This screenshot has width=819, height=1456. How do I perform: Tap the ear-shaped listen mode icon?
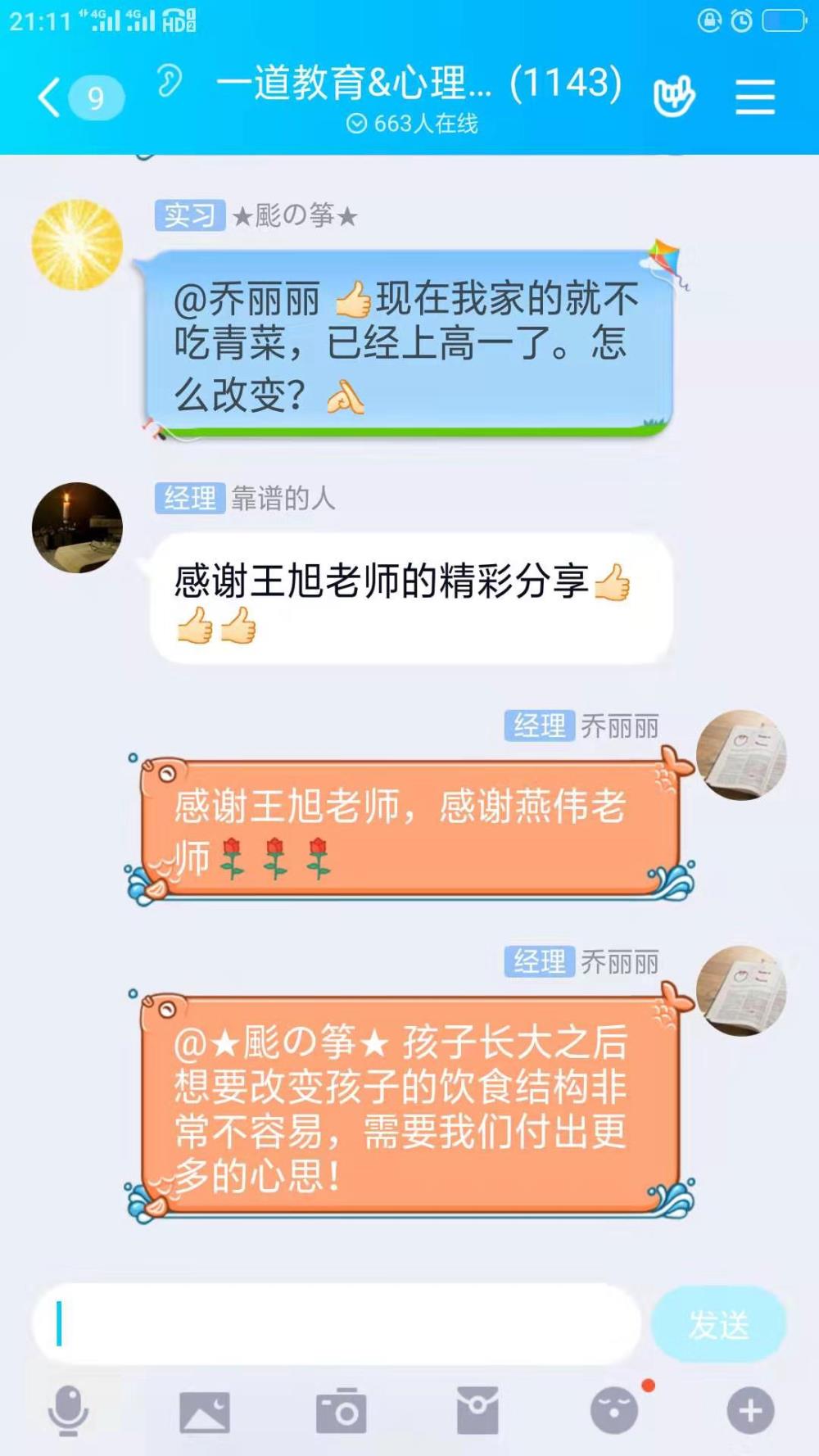tap(170, 80)
